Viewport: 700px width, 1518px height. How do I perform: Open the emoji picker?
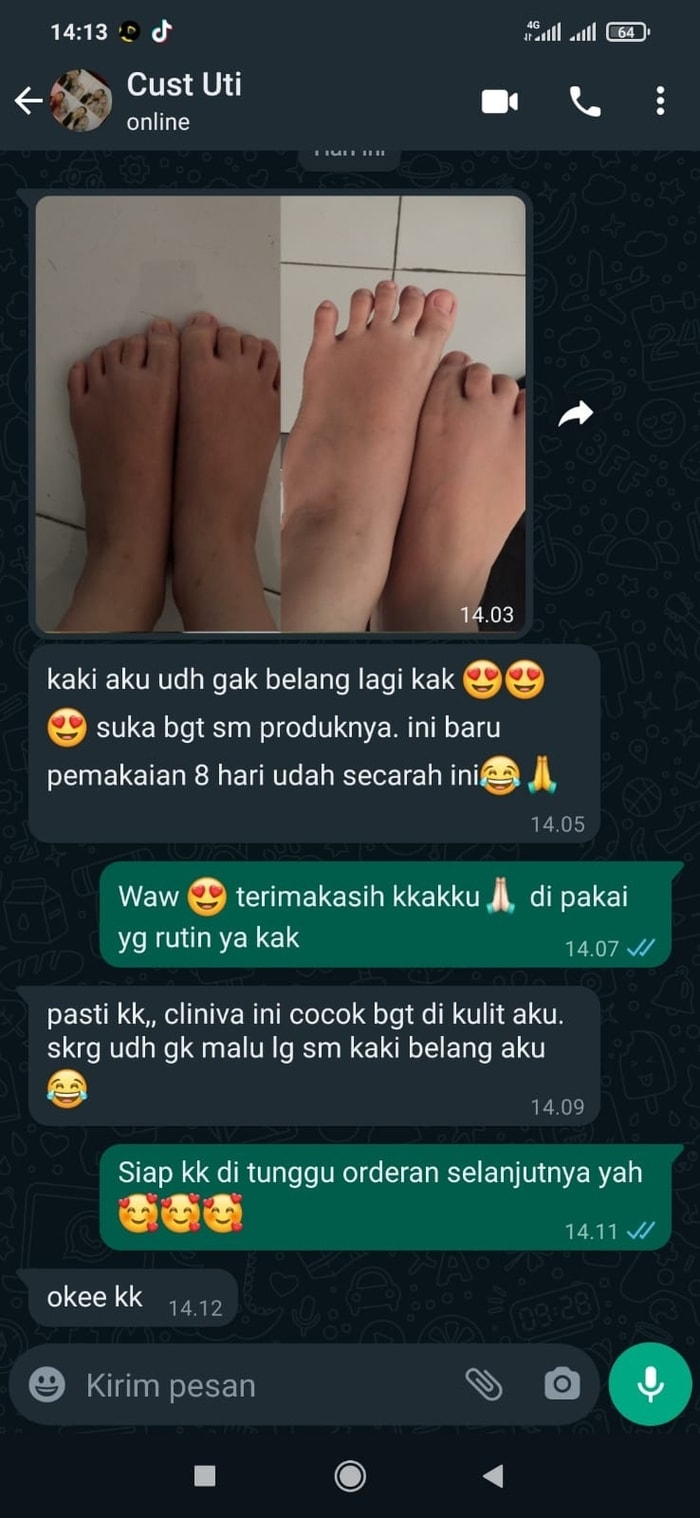point(47,1385)
